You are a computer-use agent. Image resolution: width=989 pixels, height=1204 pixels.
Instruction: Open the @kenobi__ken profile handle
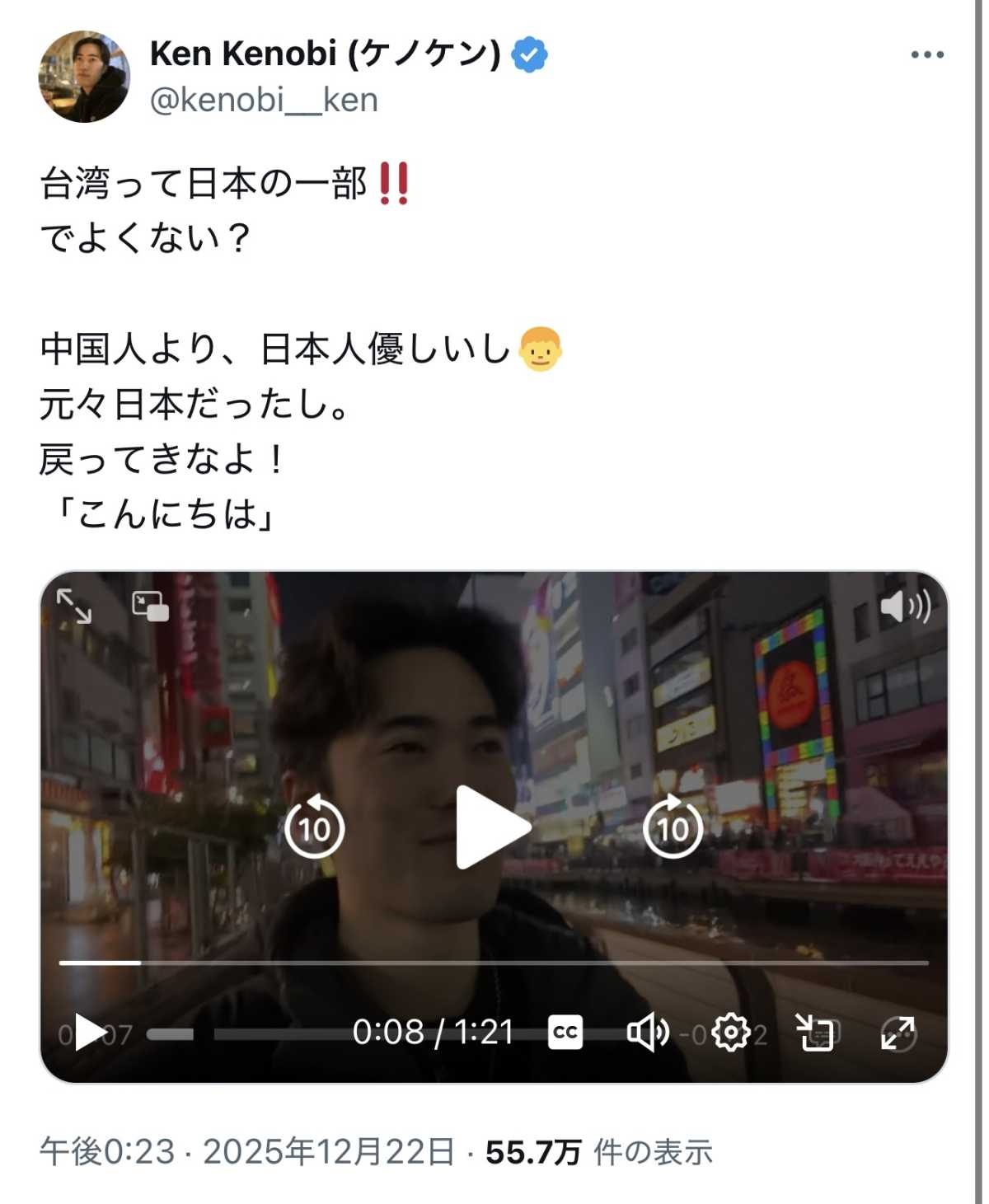[x=264, y=101]
